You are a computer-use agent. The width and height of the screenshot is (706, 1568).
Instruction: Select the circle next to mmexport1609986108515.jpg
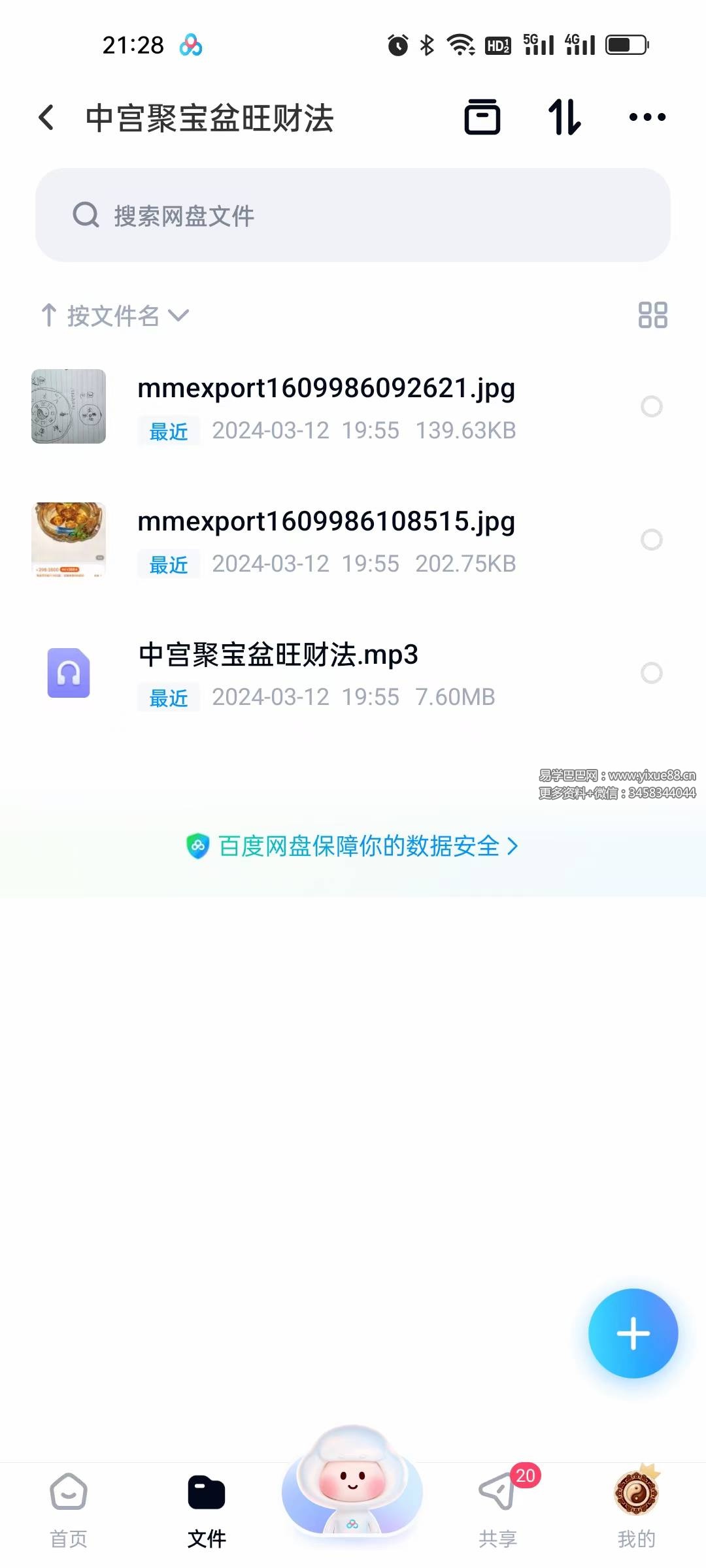651,540
